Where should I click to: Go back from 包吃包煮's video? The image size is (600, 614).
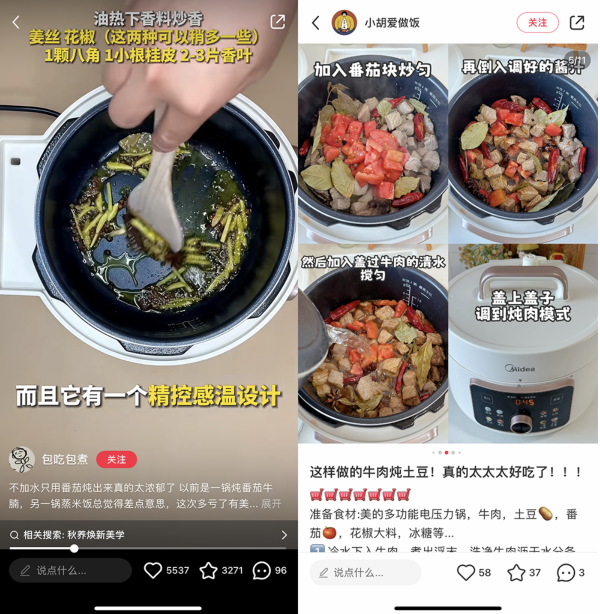coord(16,22)
